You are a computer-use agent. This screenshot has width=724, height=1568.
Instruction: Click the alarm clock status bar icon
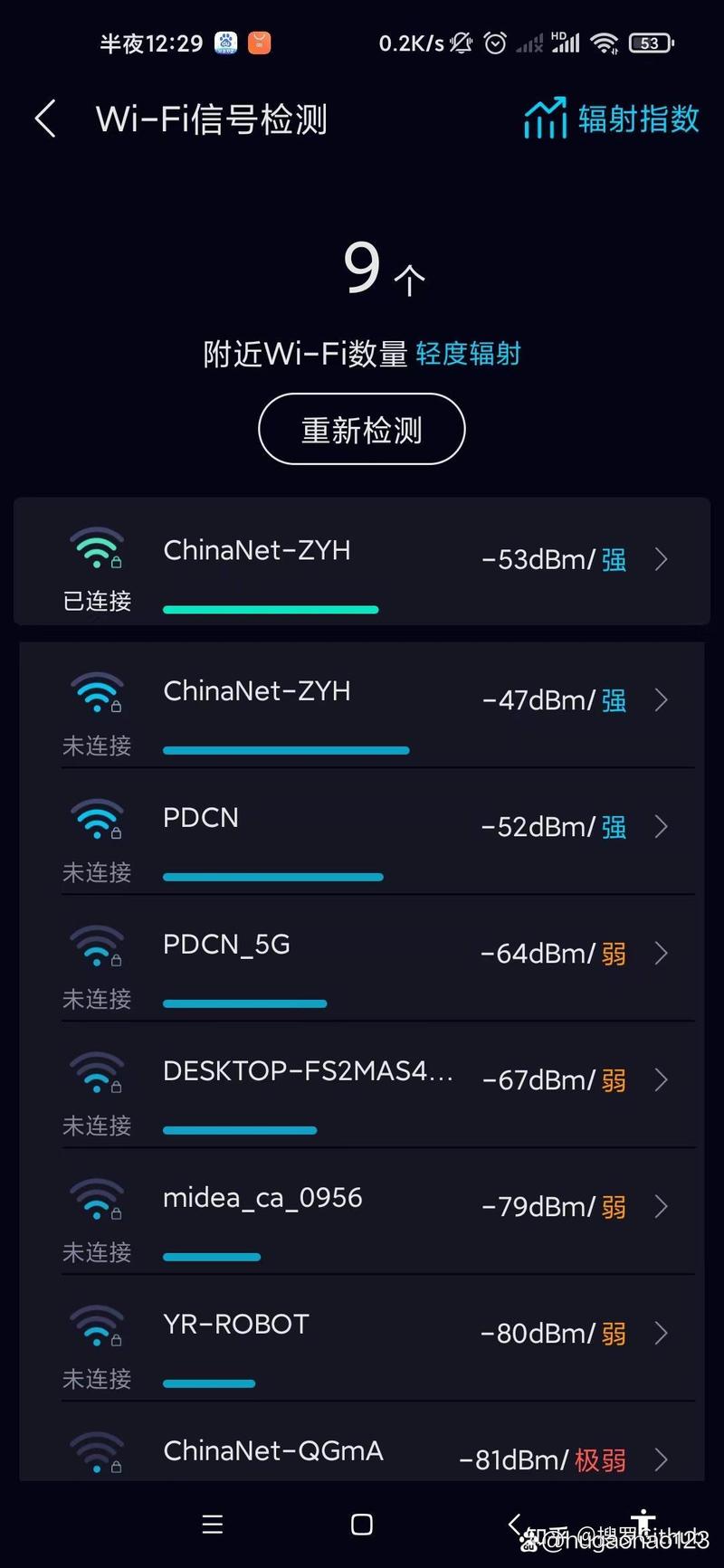point(496,43)
